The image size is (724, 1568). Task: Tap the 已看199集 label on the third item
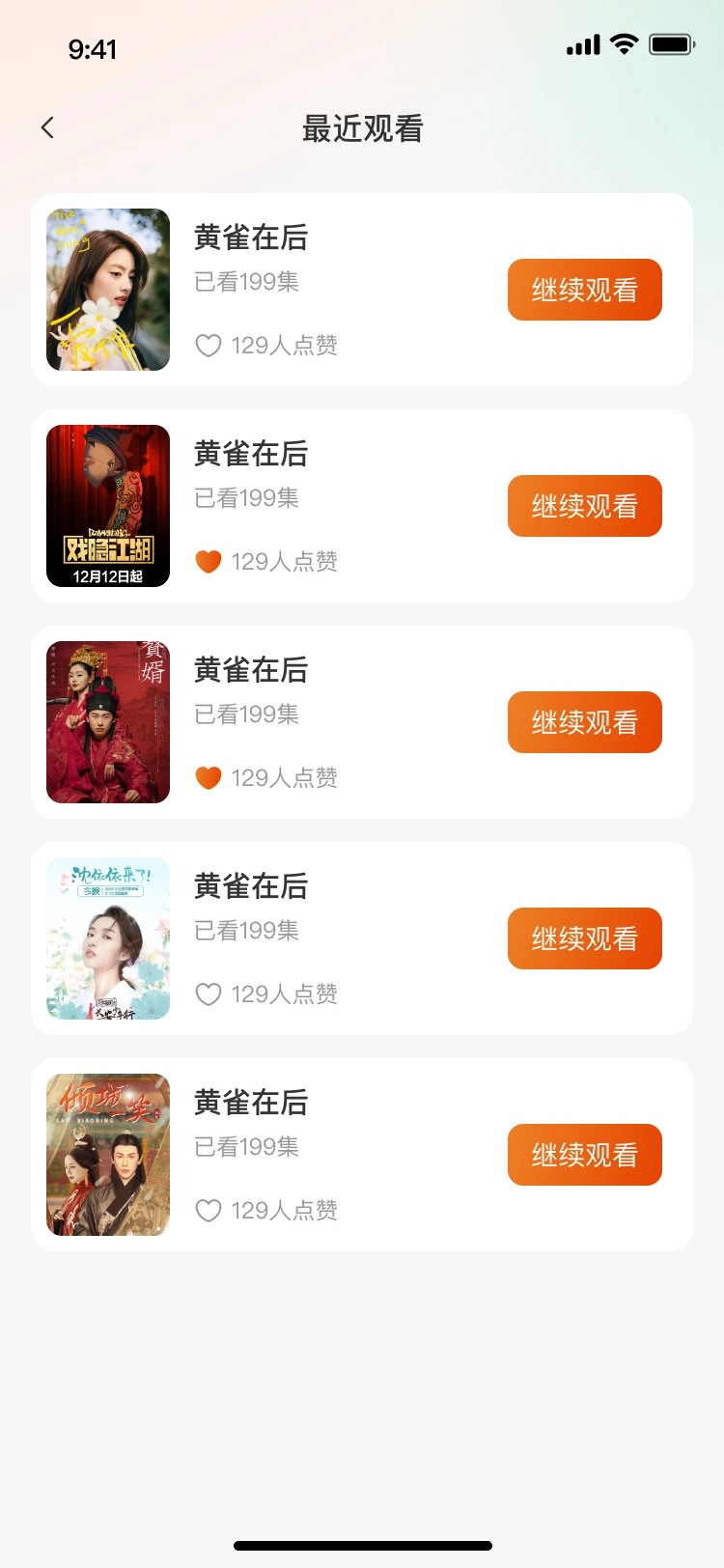click(244, 714)
